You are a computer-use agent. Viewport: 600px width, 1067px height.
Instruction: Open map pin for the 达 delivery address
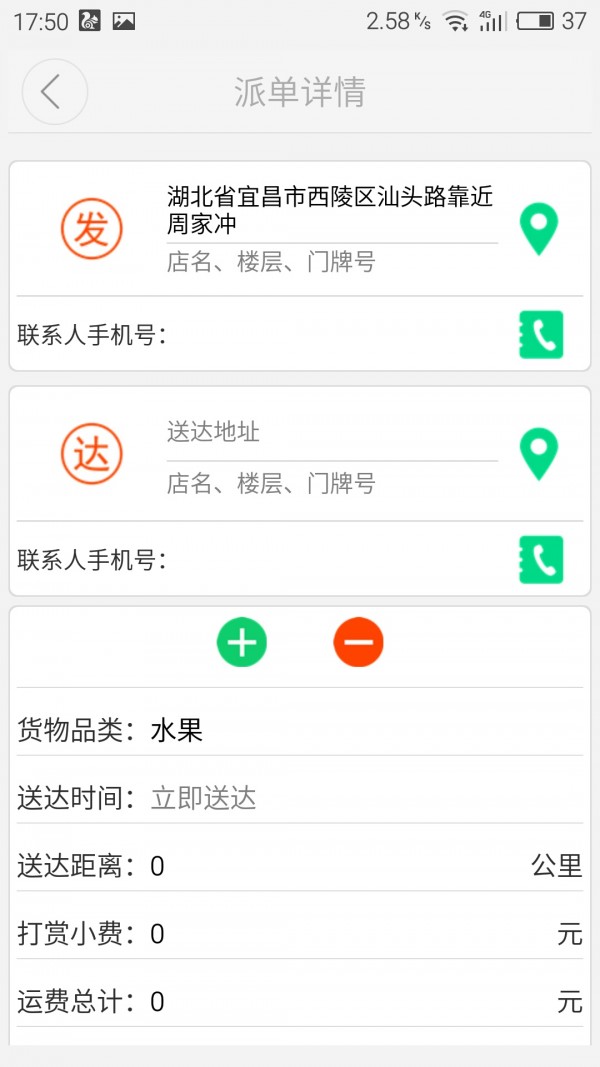click(x=539, y=454)
